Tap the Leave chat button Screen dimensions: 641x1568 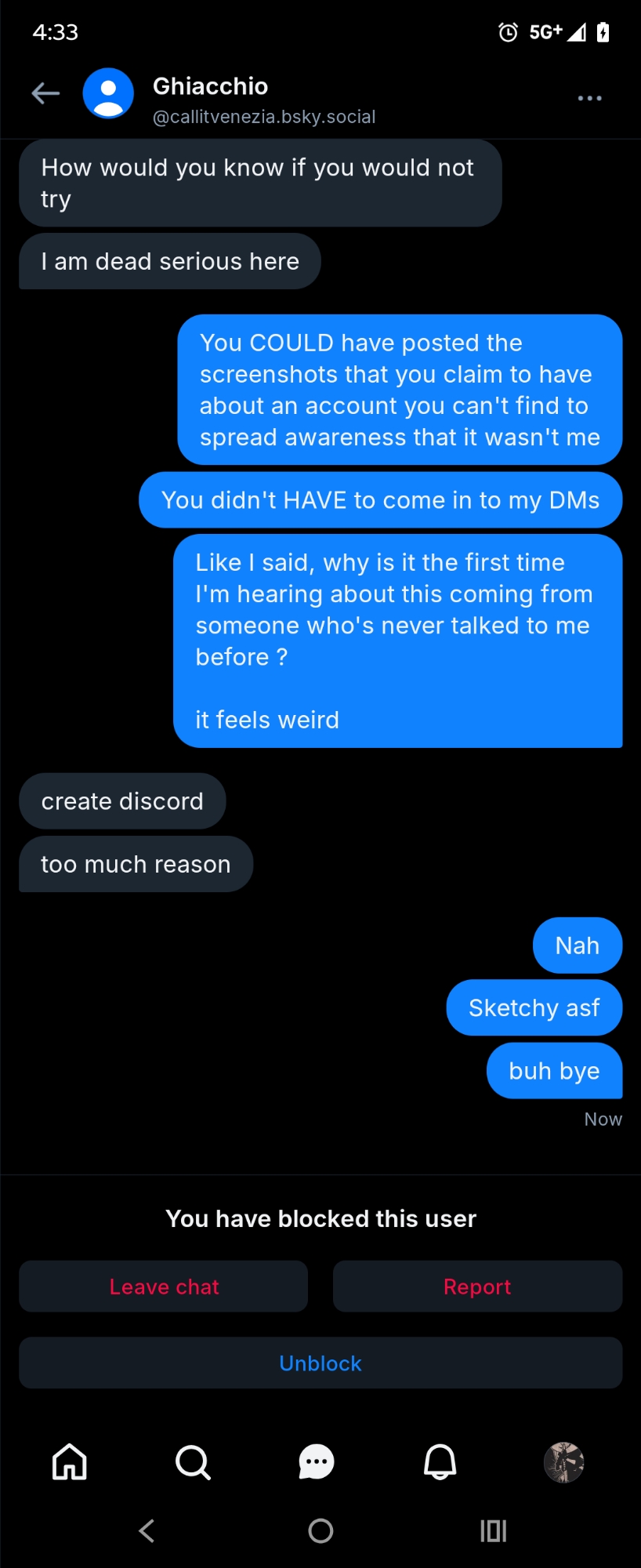pyautogui.click(x=164, y=1287)
